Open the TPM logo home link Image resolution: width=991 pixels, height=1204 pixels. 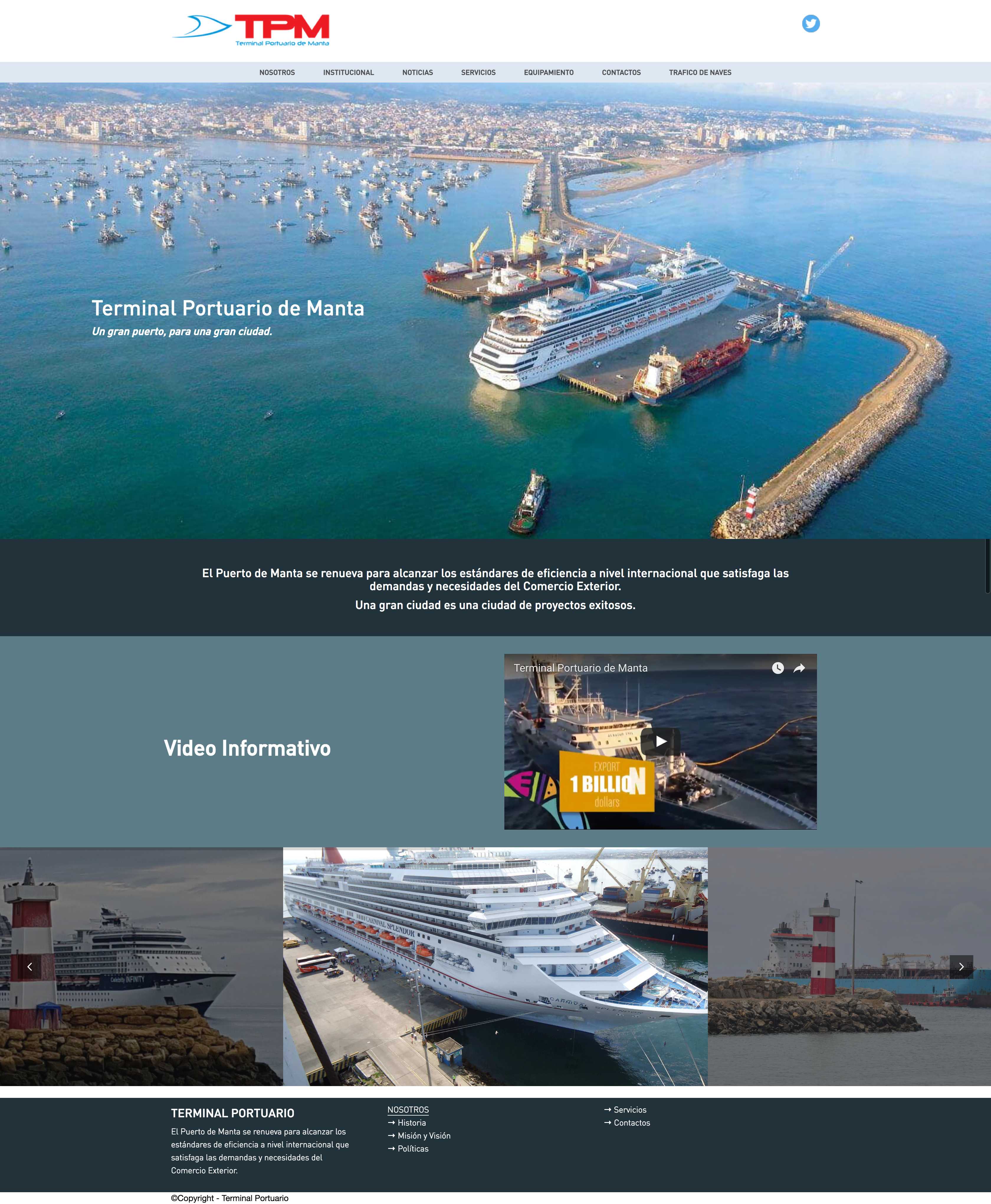click(x=251, y=30)
